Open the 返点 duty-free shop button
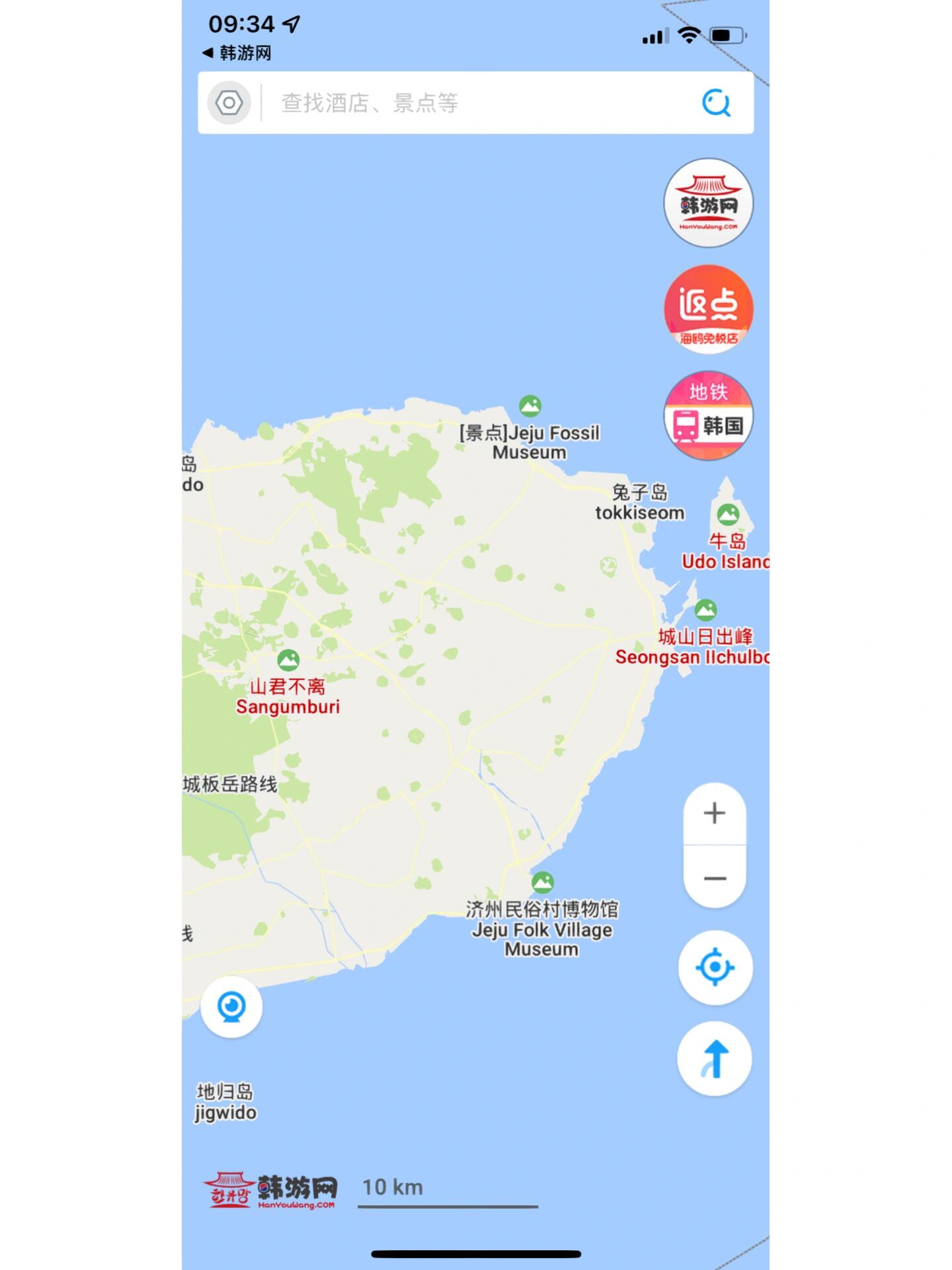This screenshot has height=1270, width=952. [x=708, y=310]
